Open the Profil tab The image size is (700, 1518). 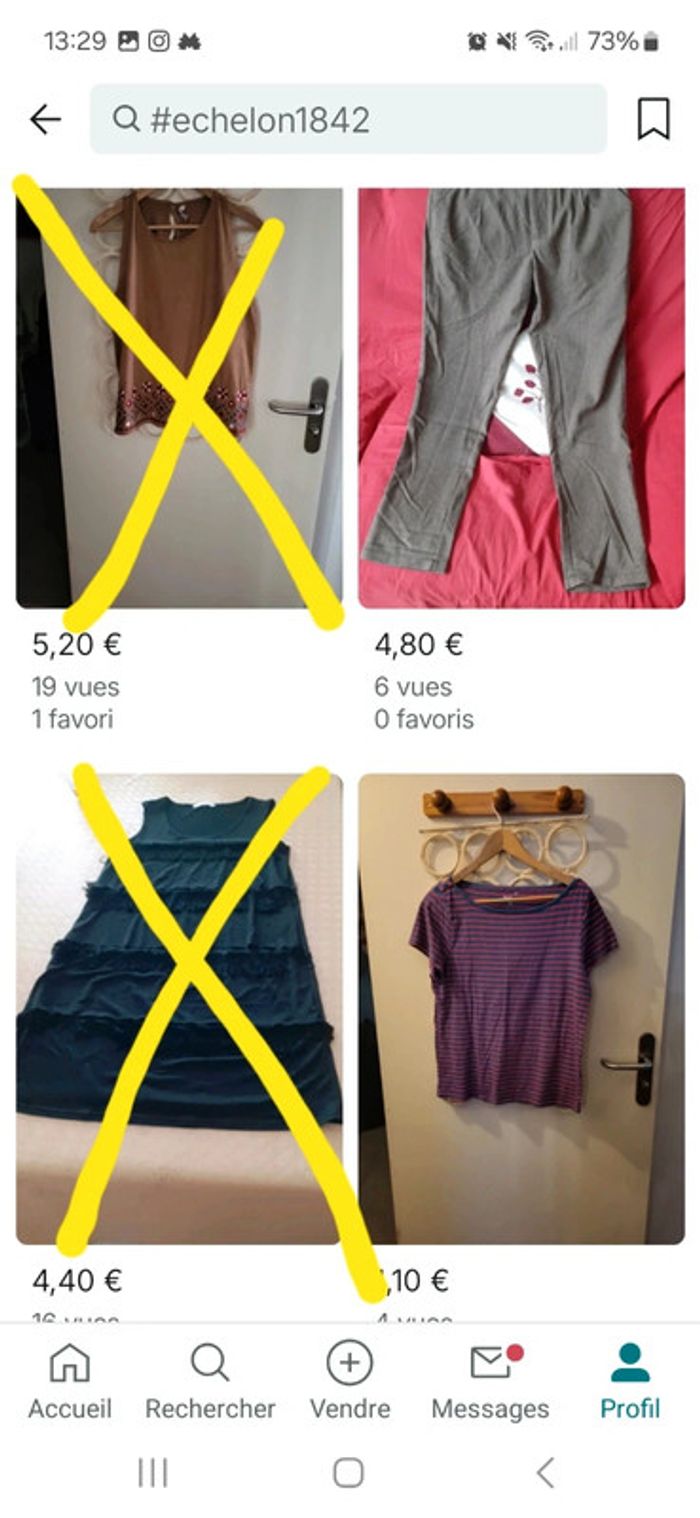630,1382
